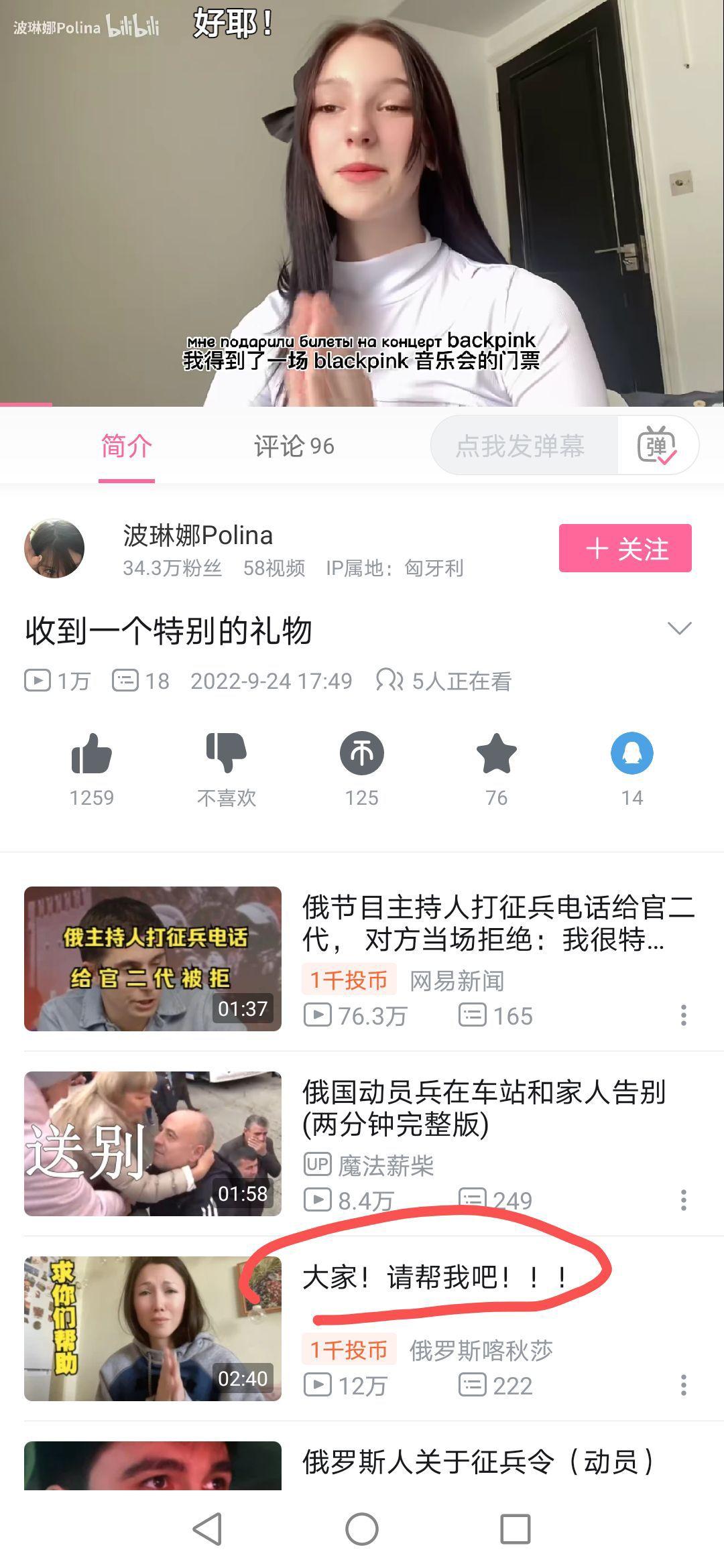The width and height of the screenshot is (724, 1568).
Task: Switch to the 评论 96 tab
Action: point(294,446)
